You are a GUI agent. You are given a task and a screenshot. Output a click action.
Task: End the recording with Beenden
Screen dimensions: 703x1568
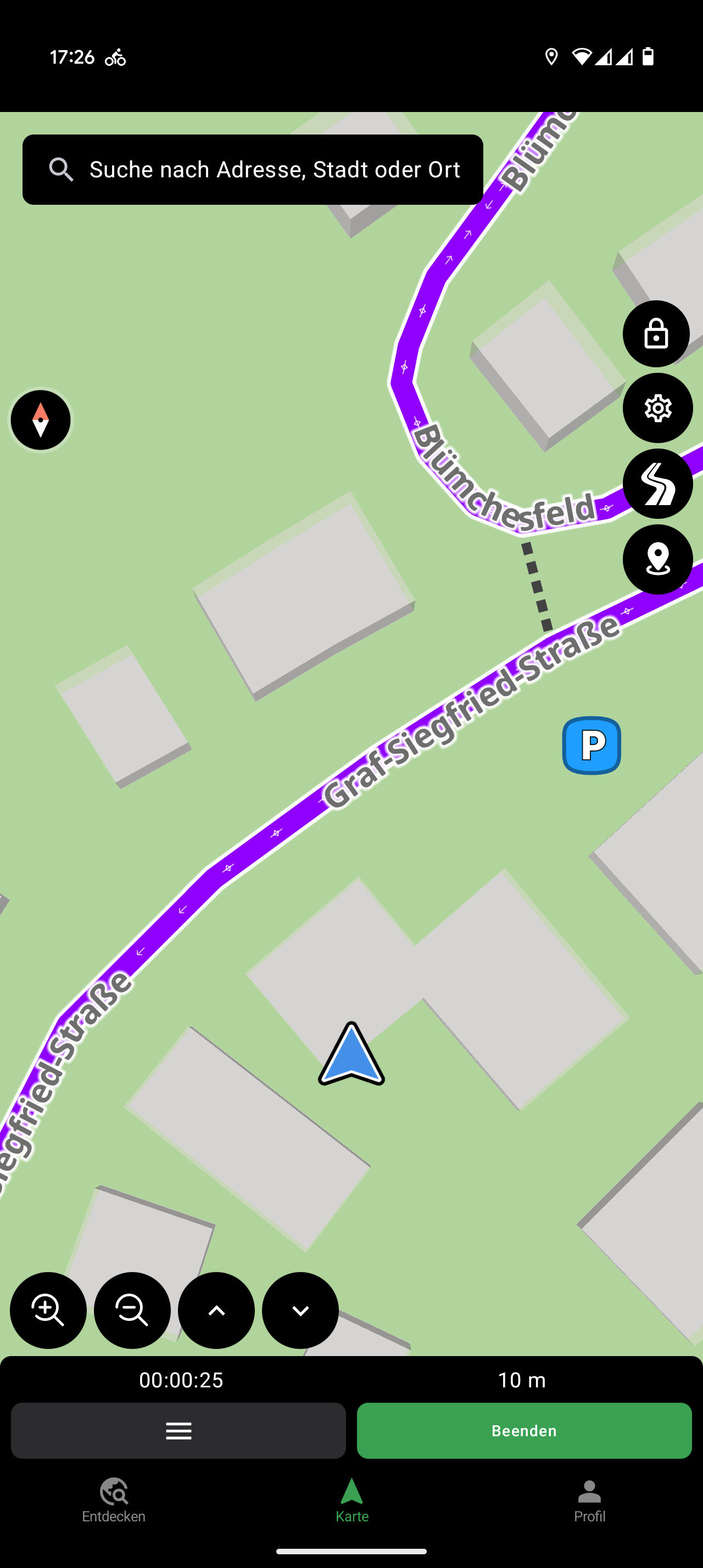tap(524, 1430)
